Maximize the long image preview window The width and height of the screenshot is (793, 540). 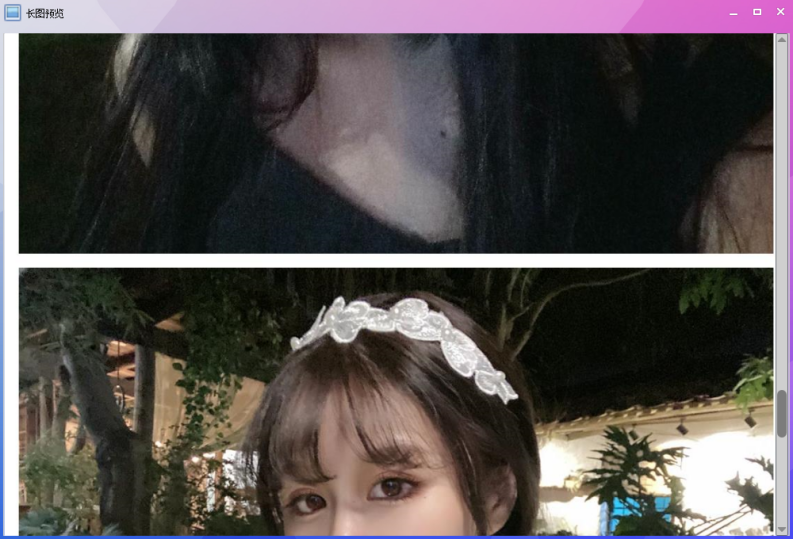[757, 12]
